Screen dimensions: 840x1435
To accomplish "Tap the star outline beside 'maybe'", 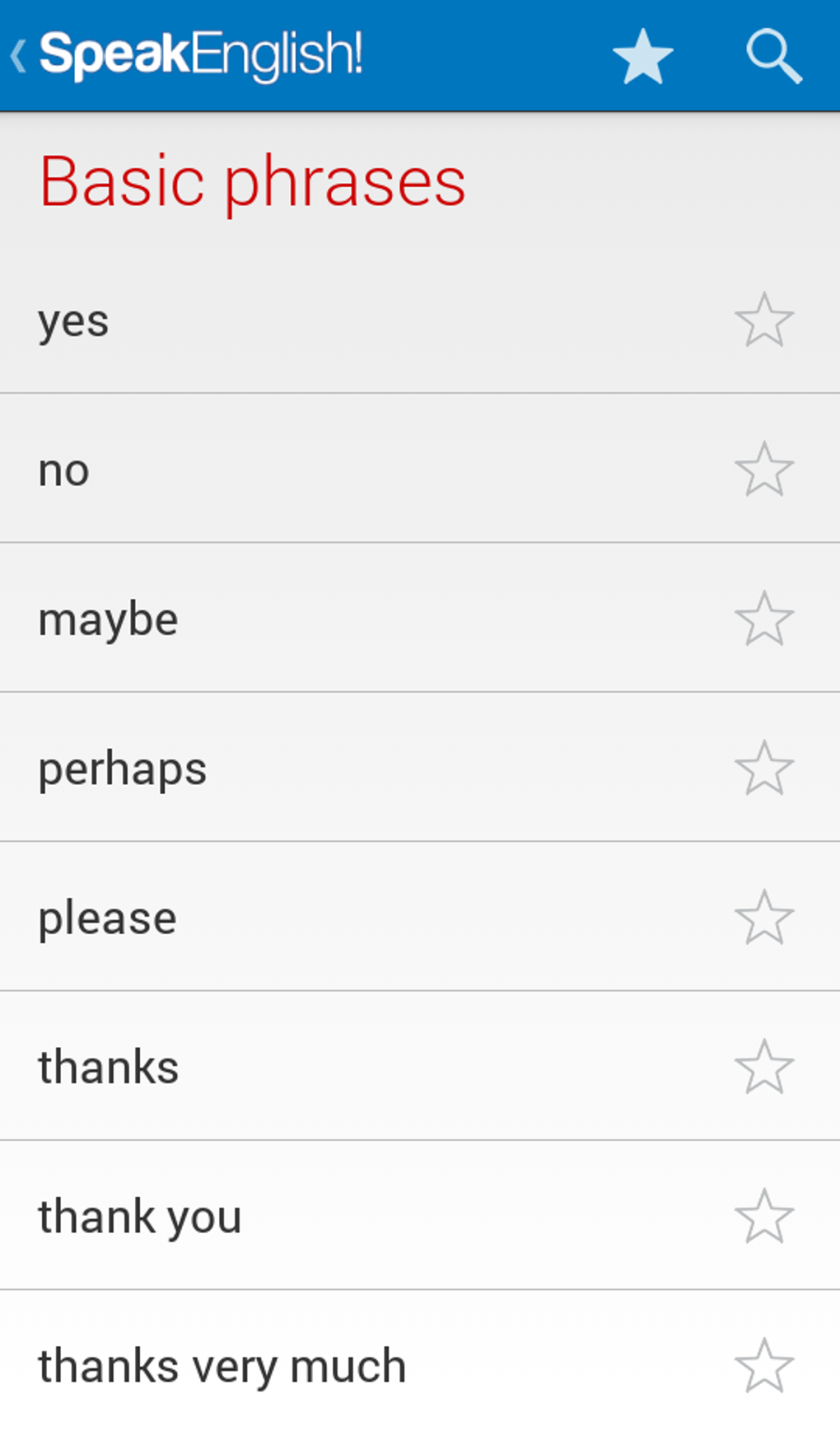I will 765,619.
